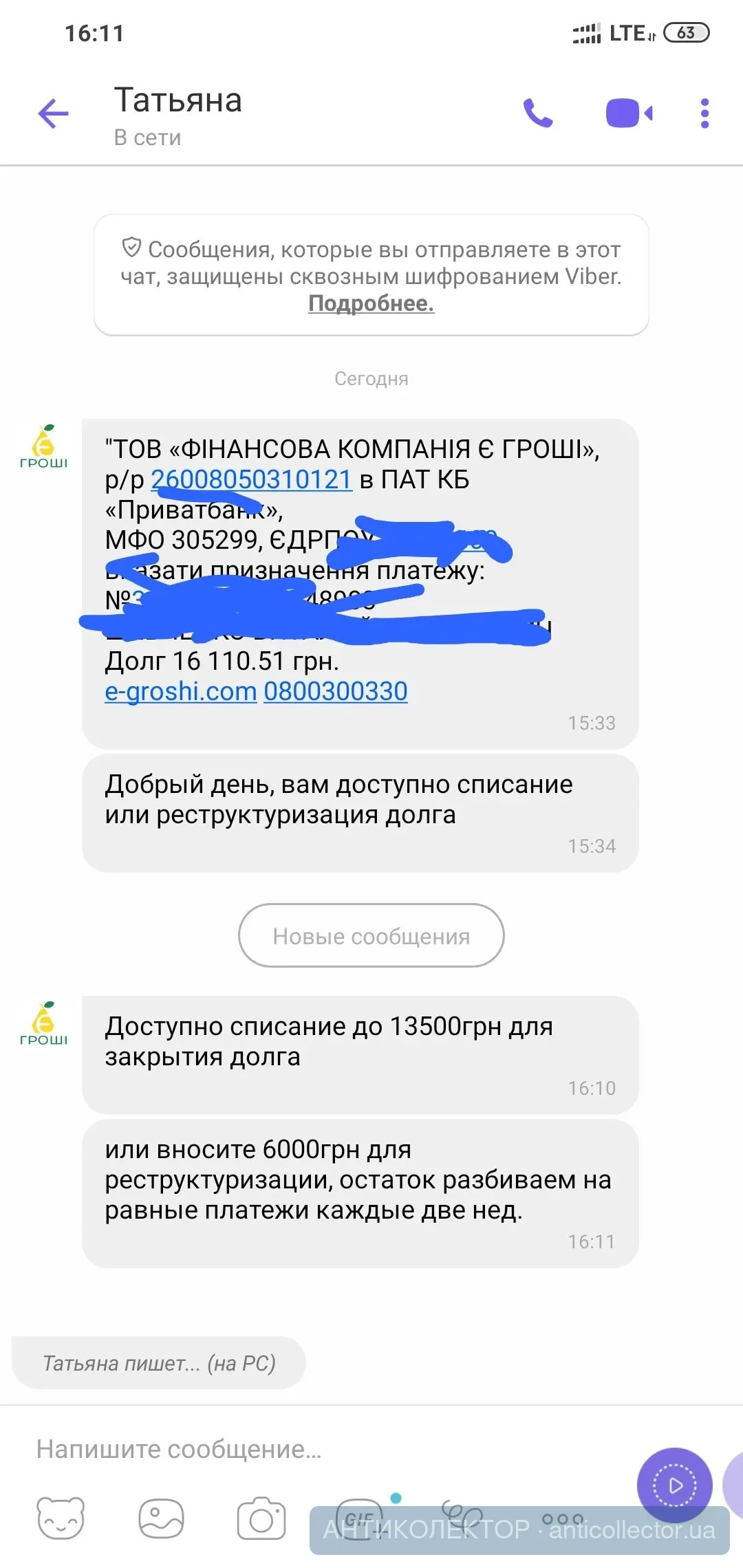Open the gallery picker icon

pos(161,1518)
